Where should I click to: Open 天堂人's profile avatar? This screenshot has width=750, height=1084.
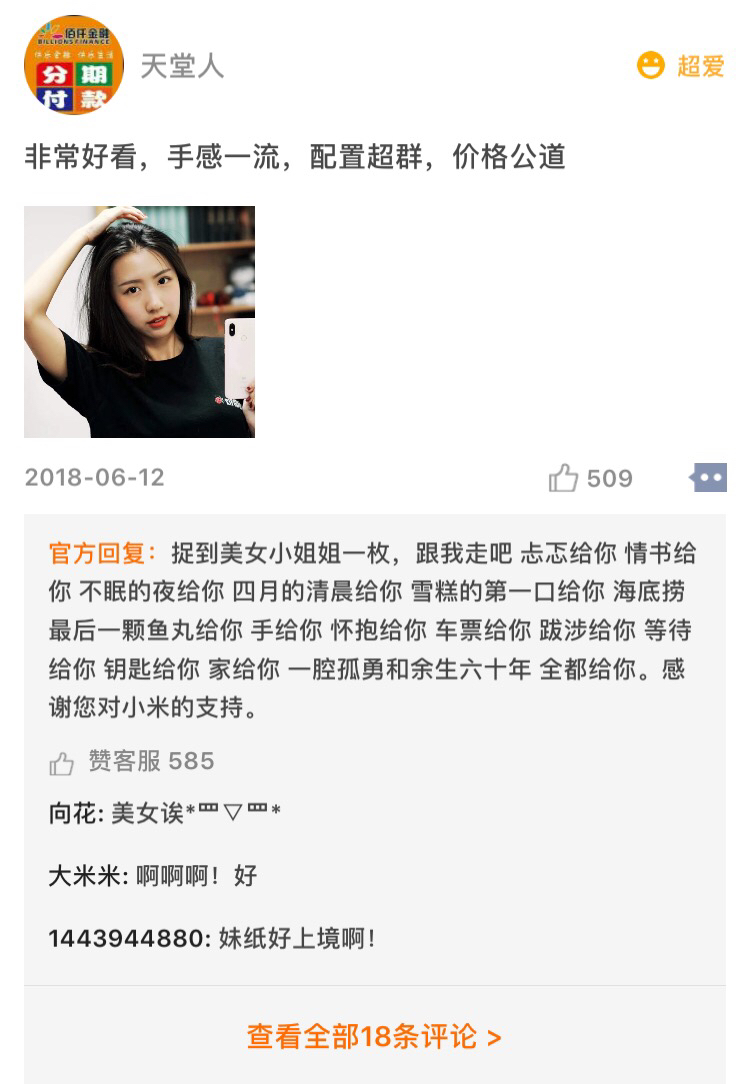(x=73, y=65)
